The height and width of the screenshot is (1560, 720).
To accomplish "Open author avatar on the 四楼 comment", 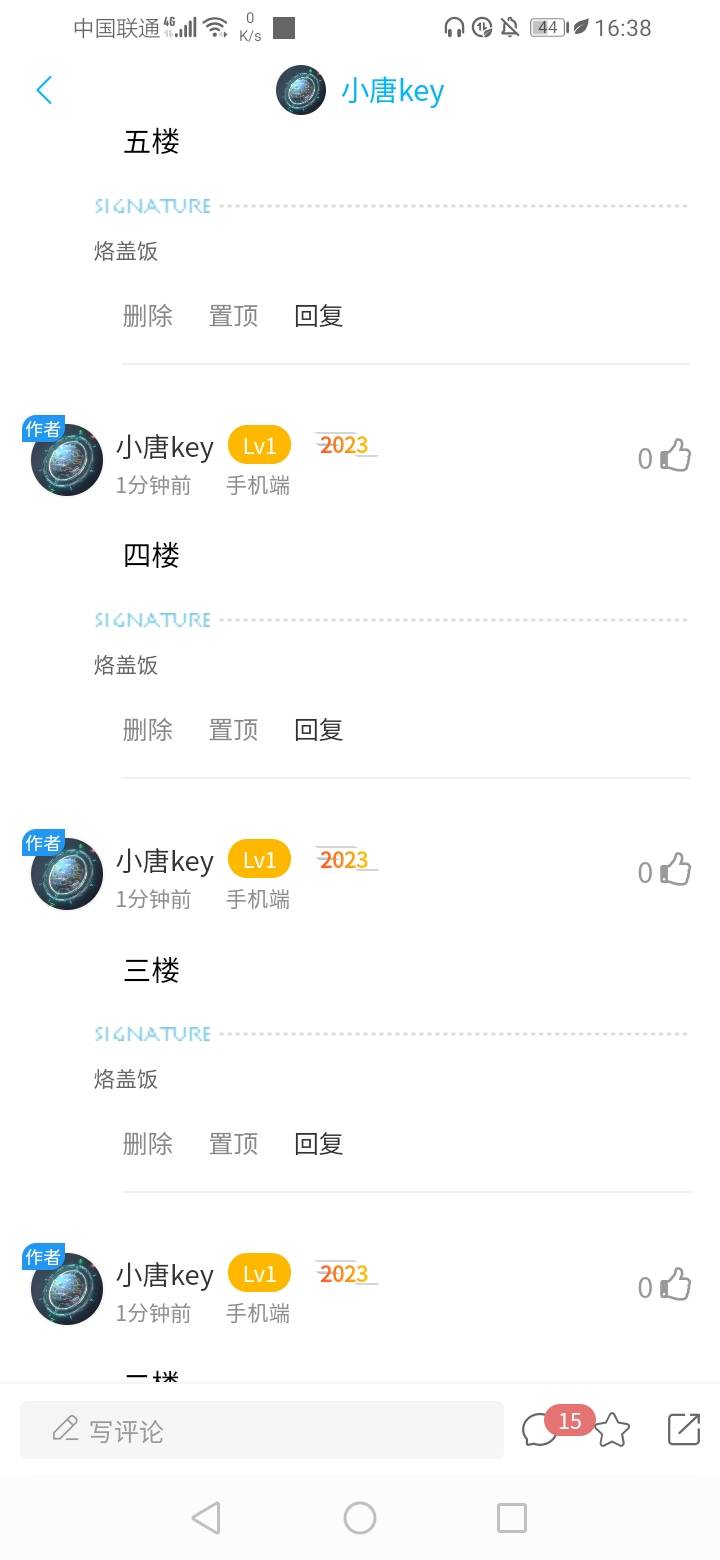I will click(x=67, y=460).
